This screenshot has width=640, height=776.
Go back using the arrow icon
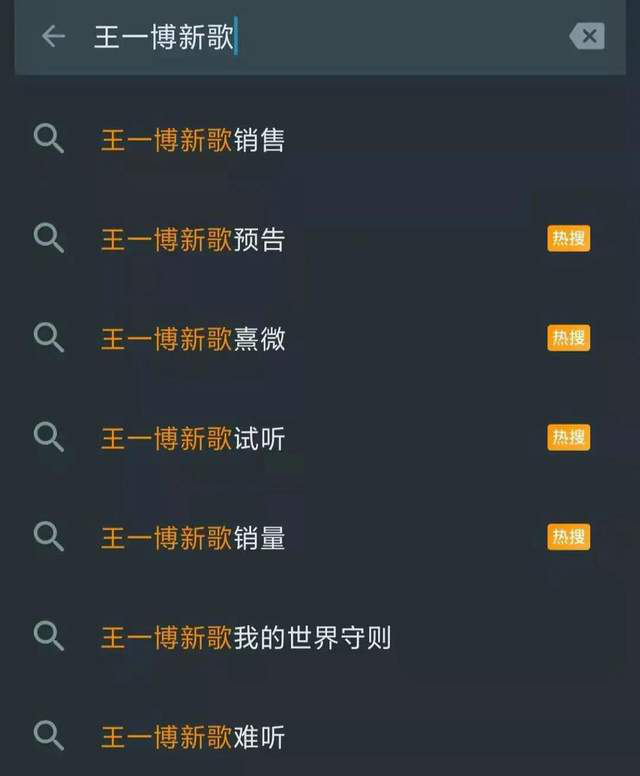click(x=53, y=37)
